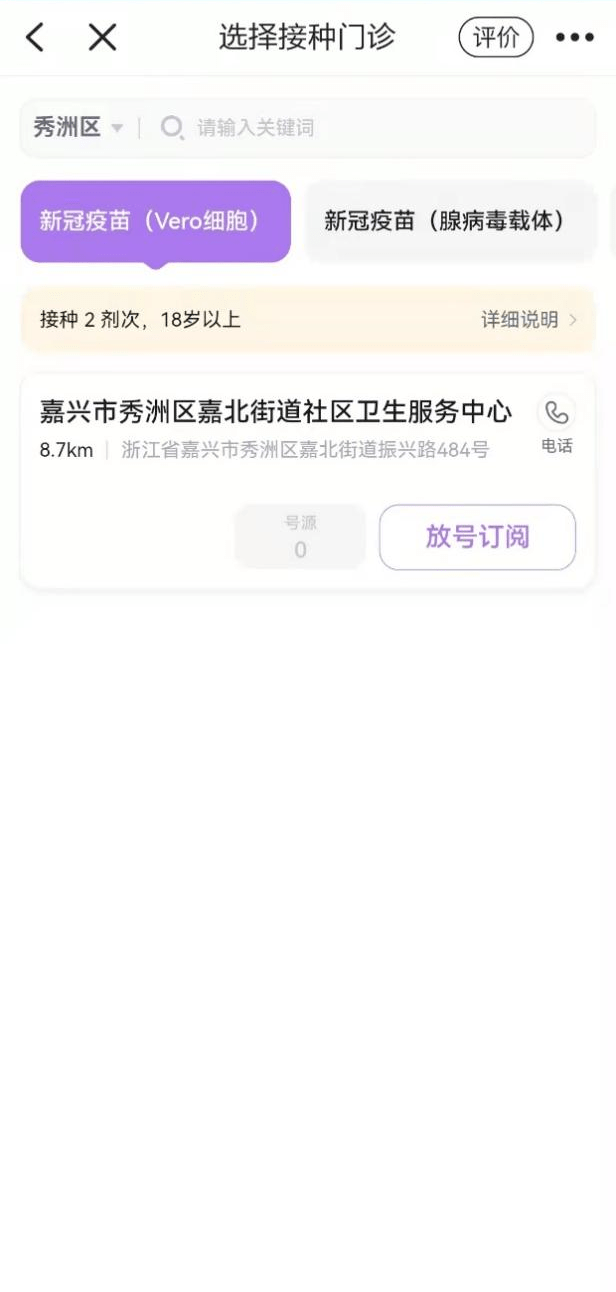Tap the 评价 button
This screenshot has height=1292, width=616.
point(496,38)
